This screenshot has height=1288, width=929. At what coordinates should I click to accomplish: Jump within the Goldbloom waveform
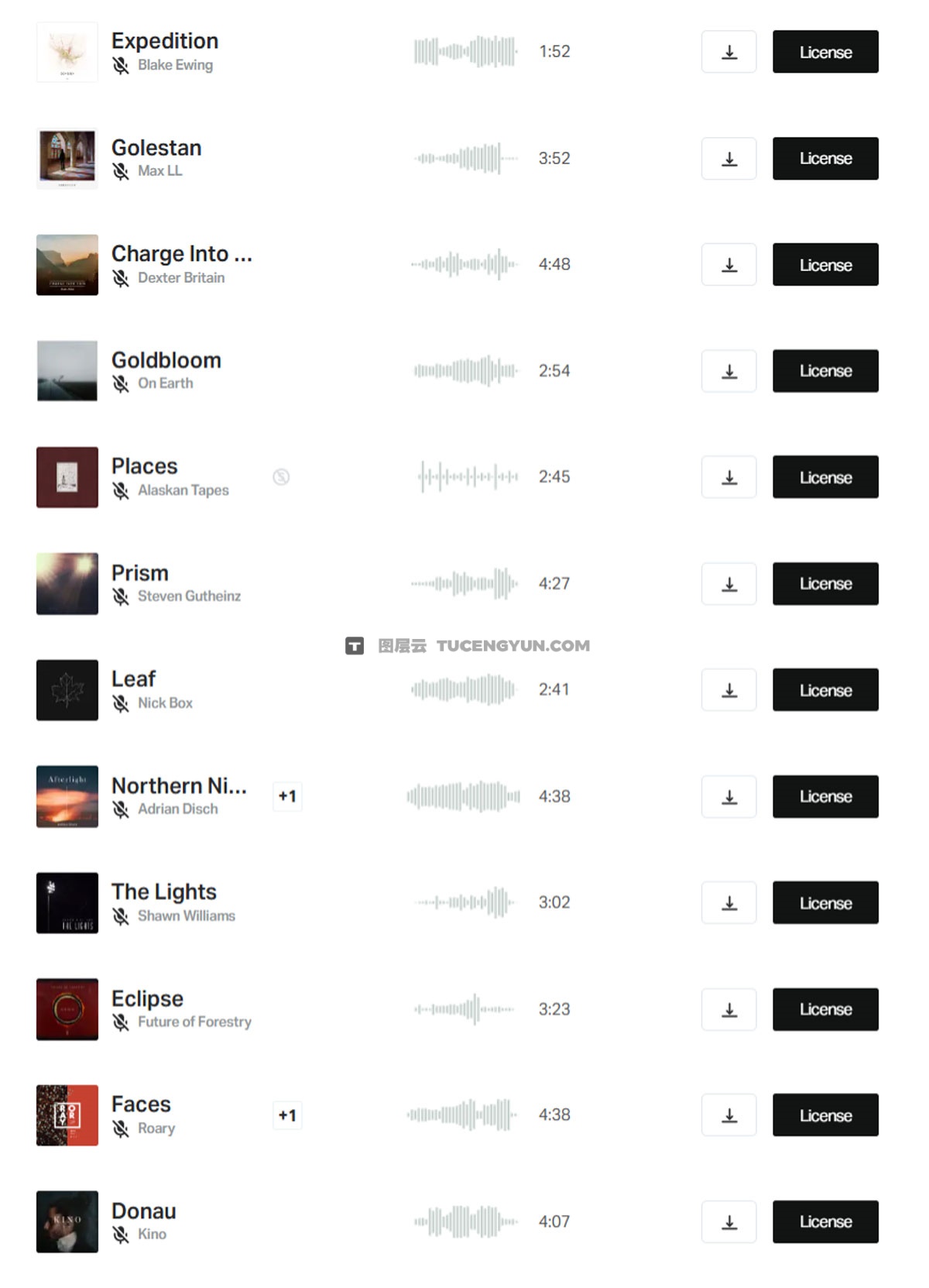(464, 371)
